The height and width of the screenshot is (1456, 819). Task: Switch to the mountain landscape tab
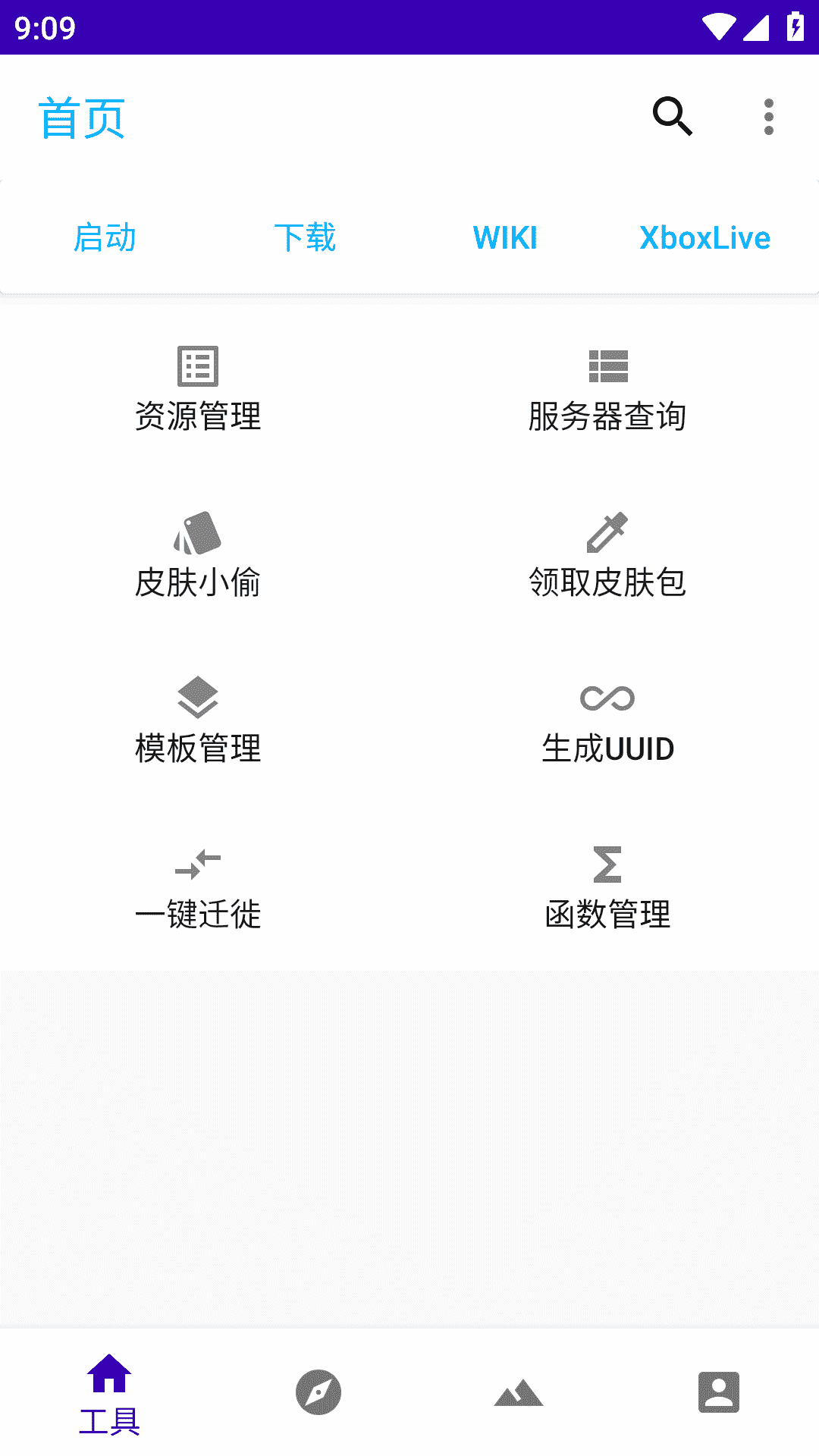coord(519,1392)
